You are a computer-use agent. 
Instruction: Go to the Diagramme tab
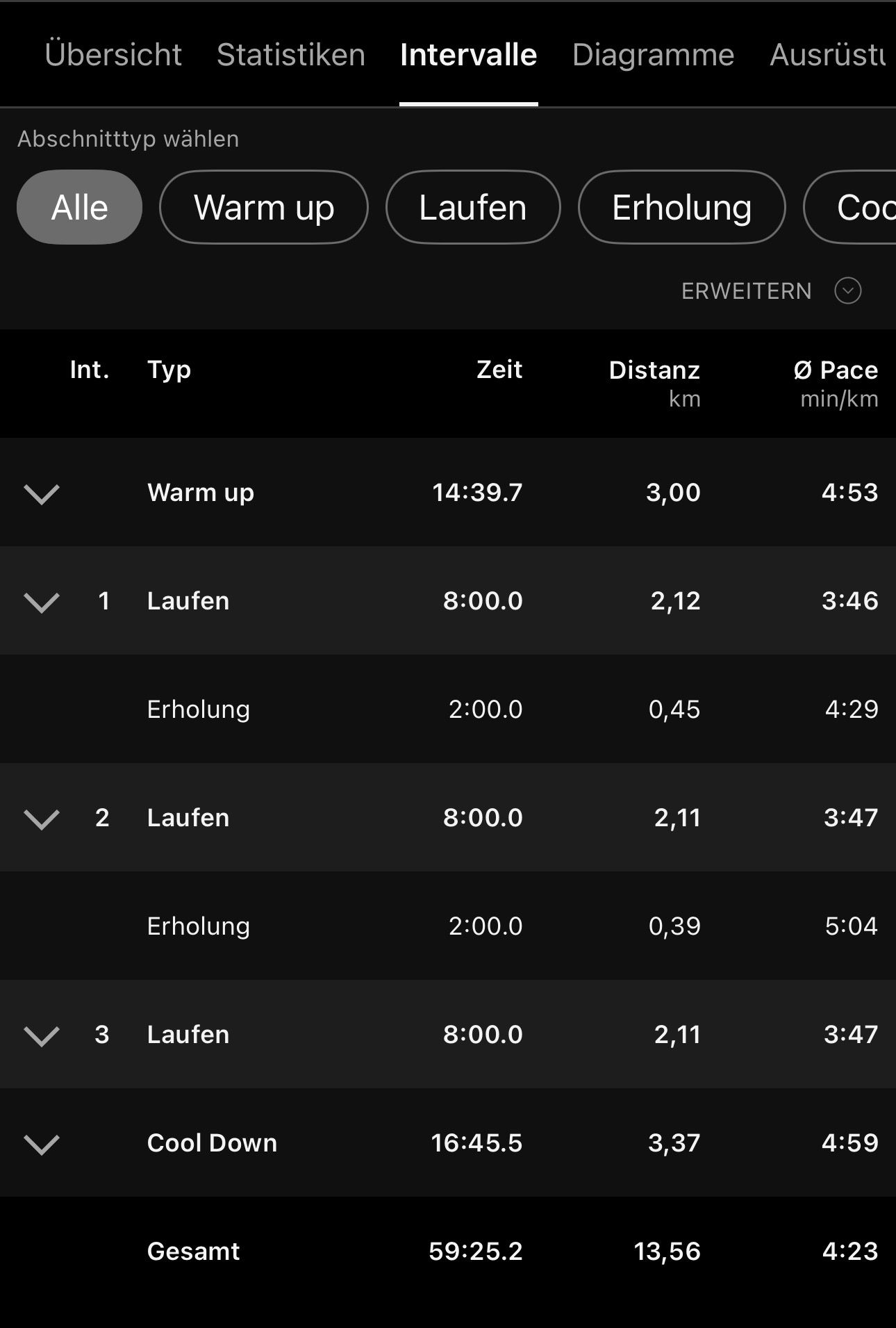653,55
